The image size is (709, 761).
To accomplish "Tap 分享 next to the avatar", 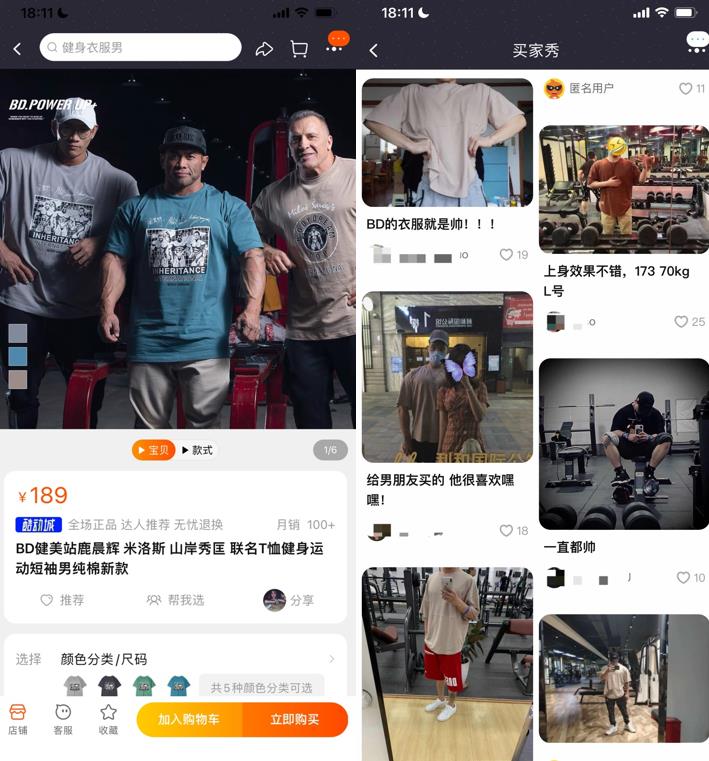I will pos(289,600).
